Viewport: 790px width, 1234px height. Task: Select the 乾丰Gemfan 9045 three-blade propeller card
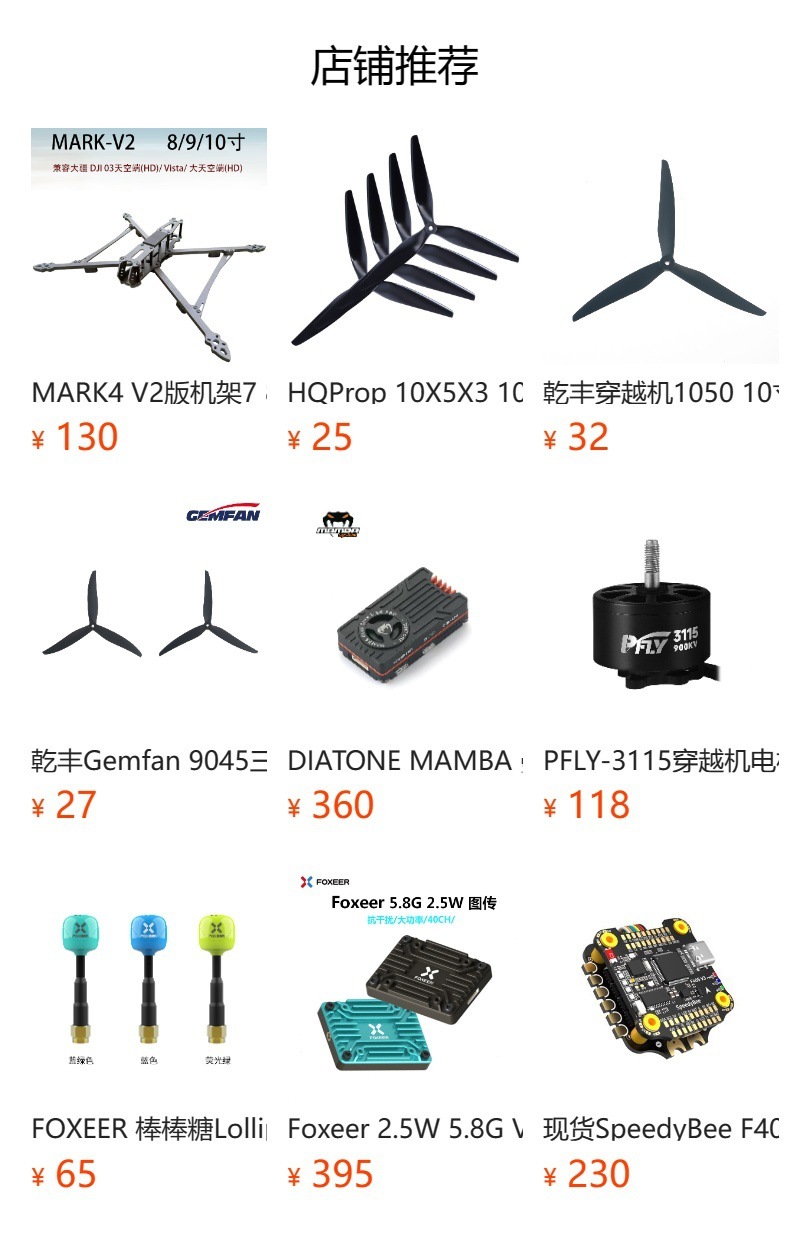pyautogui.click(x=149, y=614)
